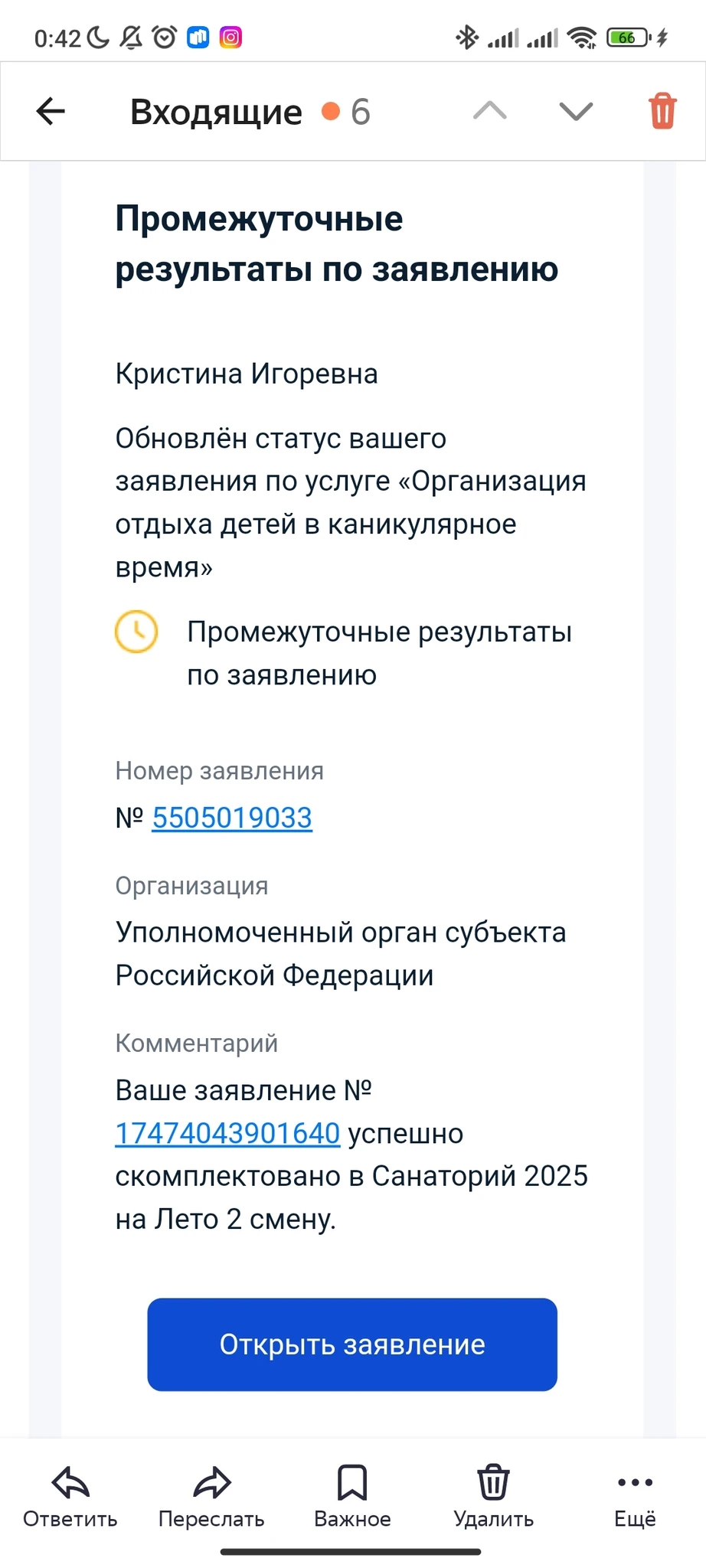This screenshot has height=1568, width=706.
Task: Tap the Открыть заявление button
Action: click(x=352, y=1344)
